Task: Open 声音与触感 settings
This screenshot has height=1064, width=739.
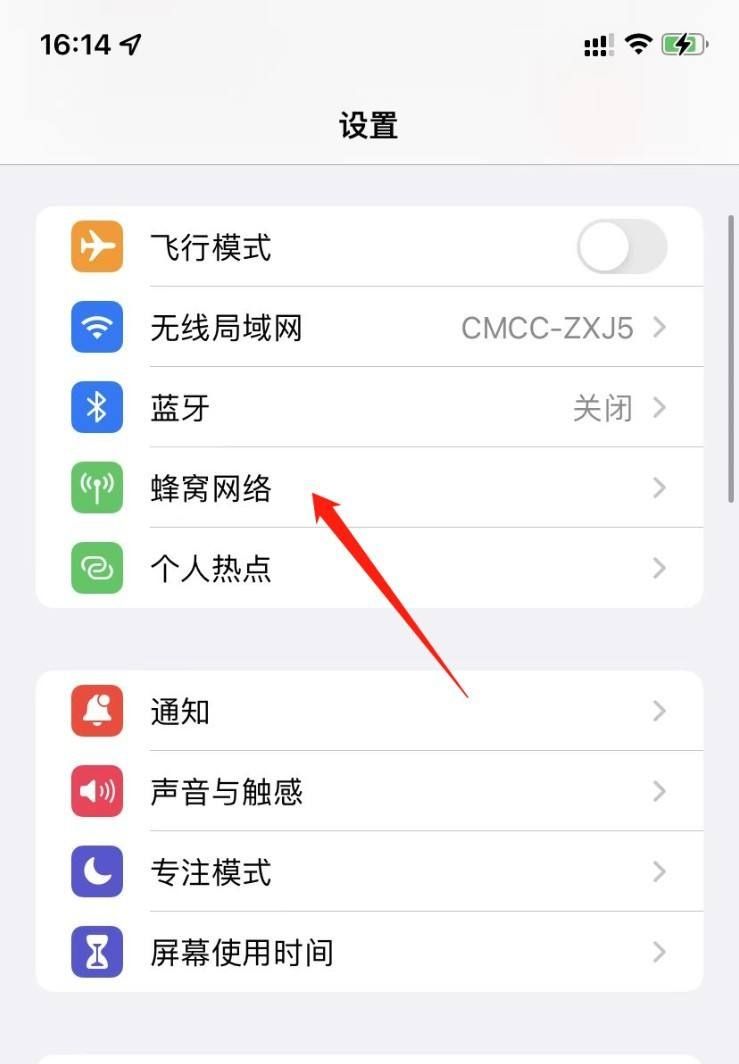Action: (x=369, y=792)
